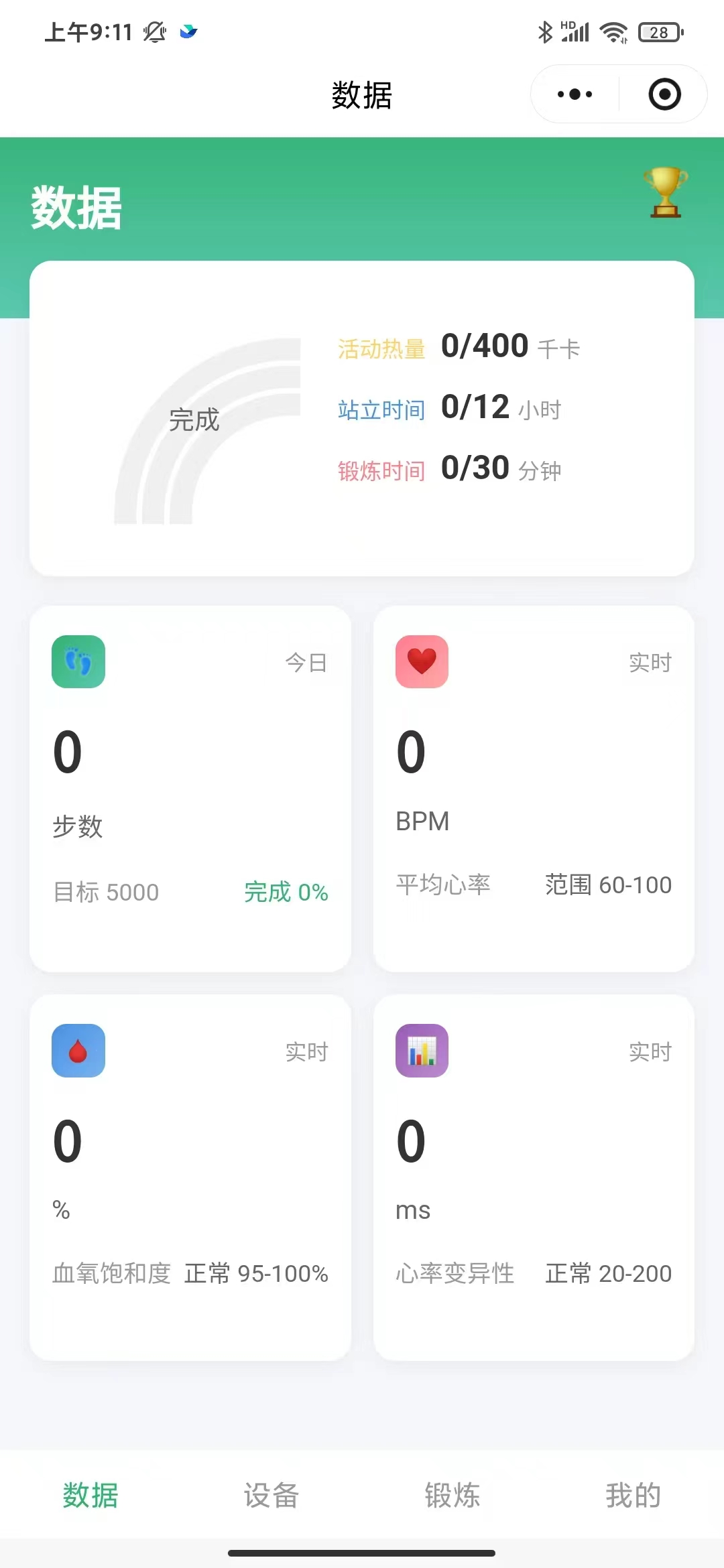Go to the 我的 tab
This screenshot has height=1568, width=724.
pos(633,1495)
